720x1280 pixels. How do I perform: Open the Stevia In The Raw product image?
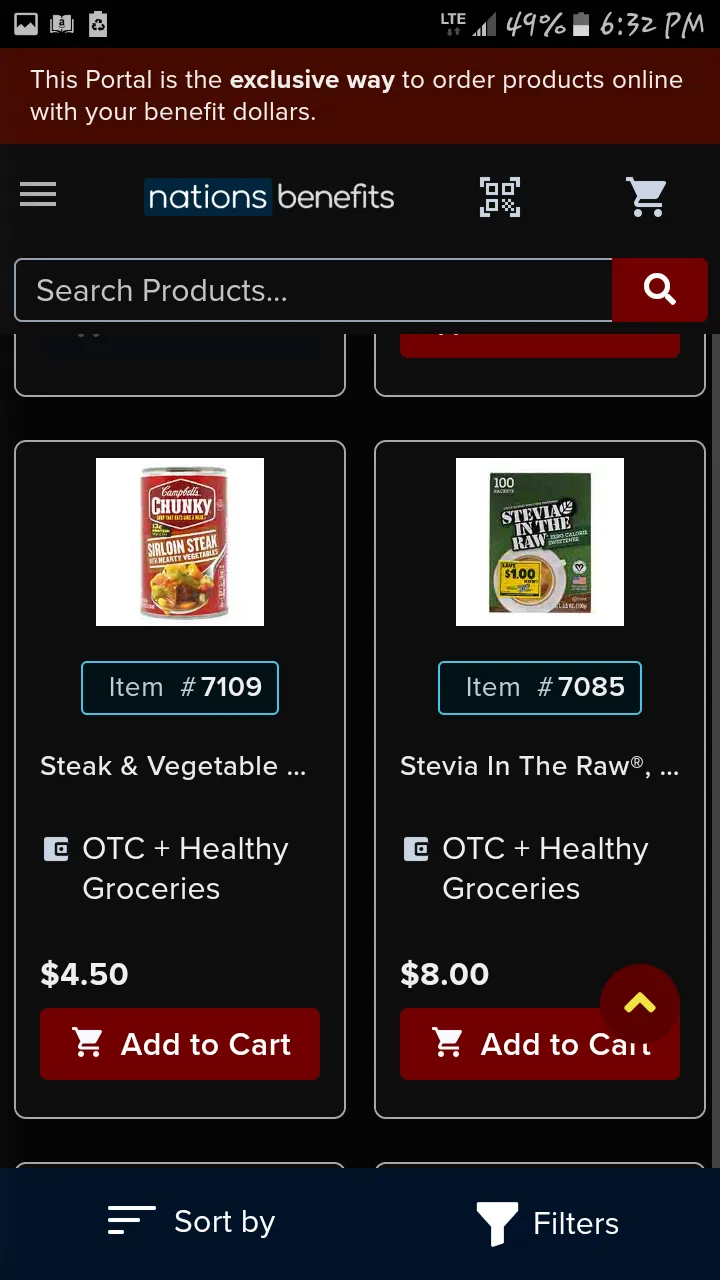pyautogui.click(x=540, y=542)
